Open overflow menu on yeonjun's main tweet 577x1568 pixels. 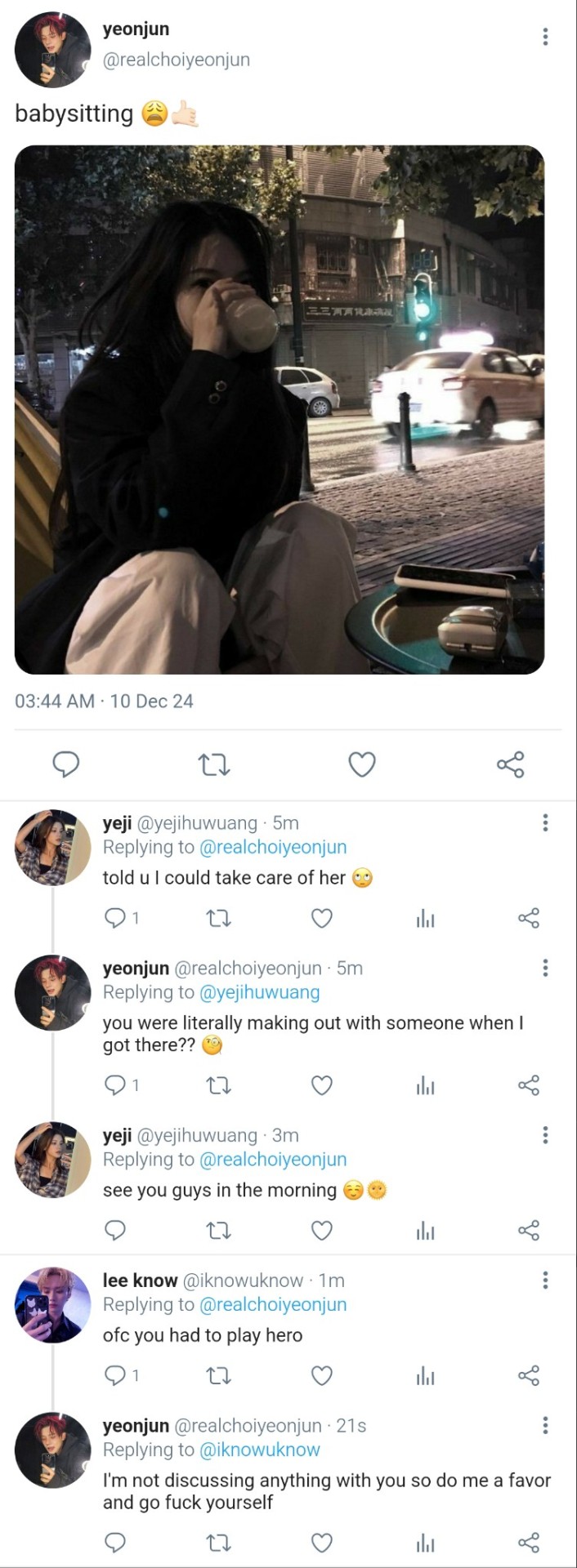[545, 37]
